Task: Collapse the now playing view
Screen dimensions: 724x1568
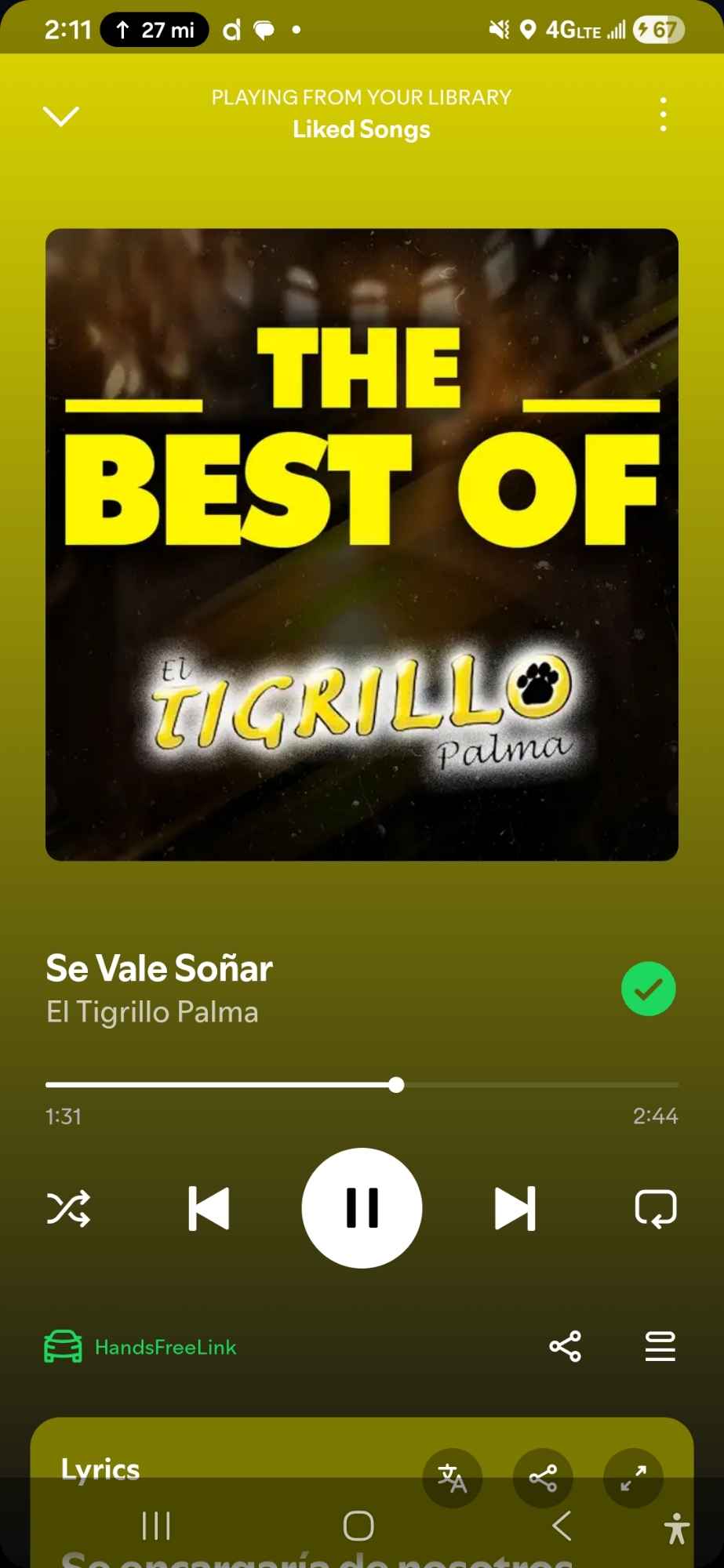Action: (x=60, y=116)
